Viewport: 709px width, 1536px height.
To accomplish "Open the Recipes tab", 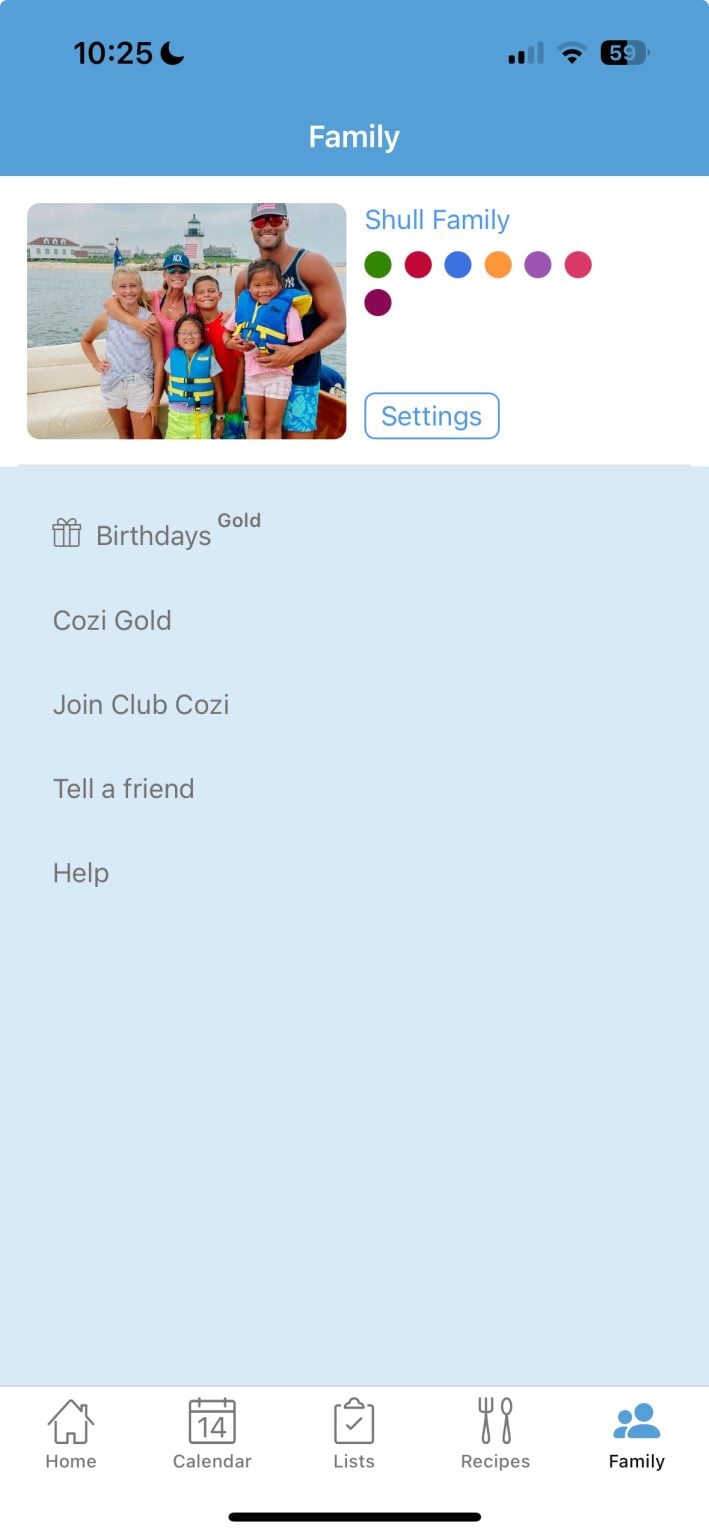I will tap(495, 1434).
